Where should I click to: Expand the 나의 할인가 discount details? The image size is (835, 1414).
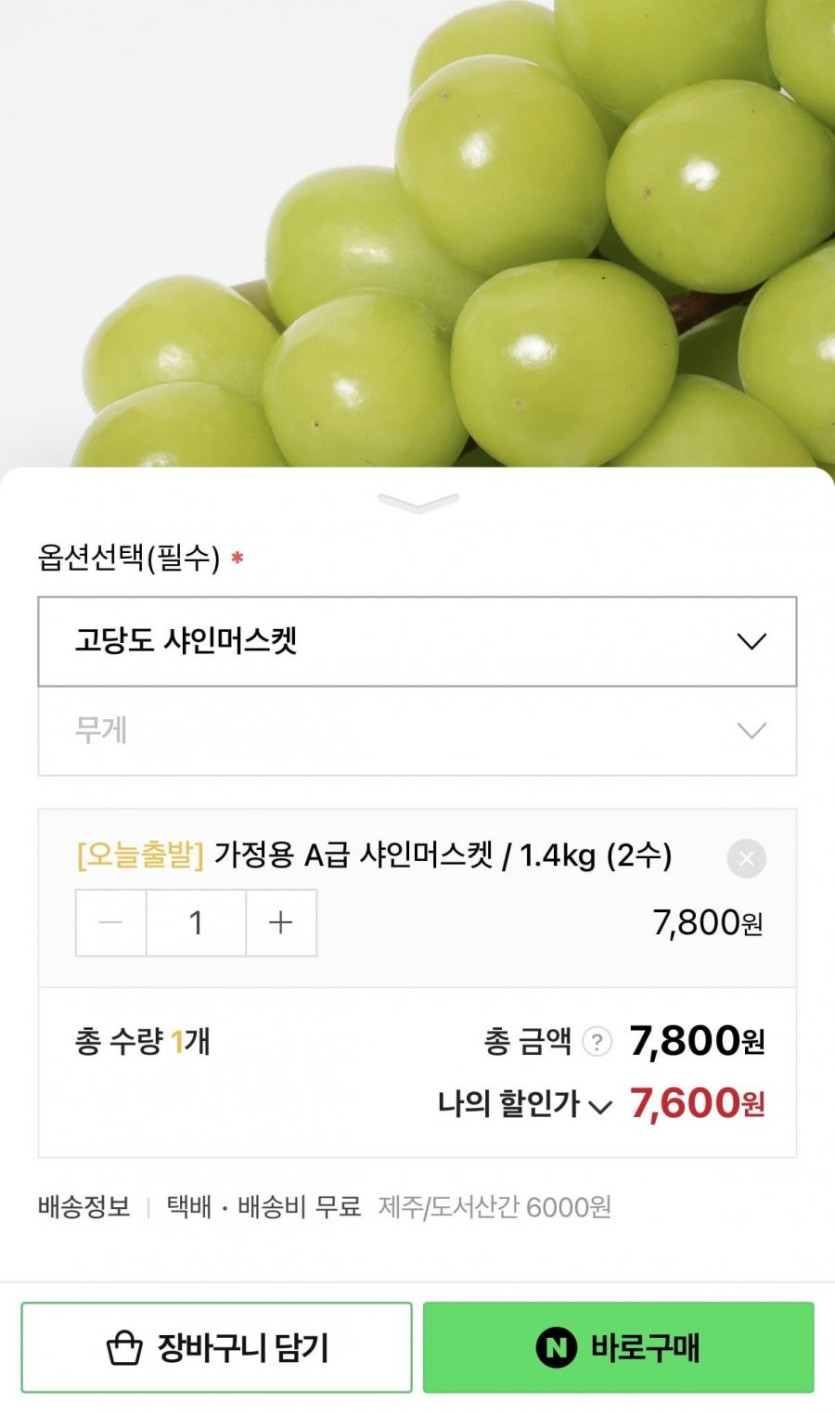tap(600, 1106)
